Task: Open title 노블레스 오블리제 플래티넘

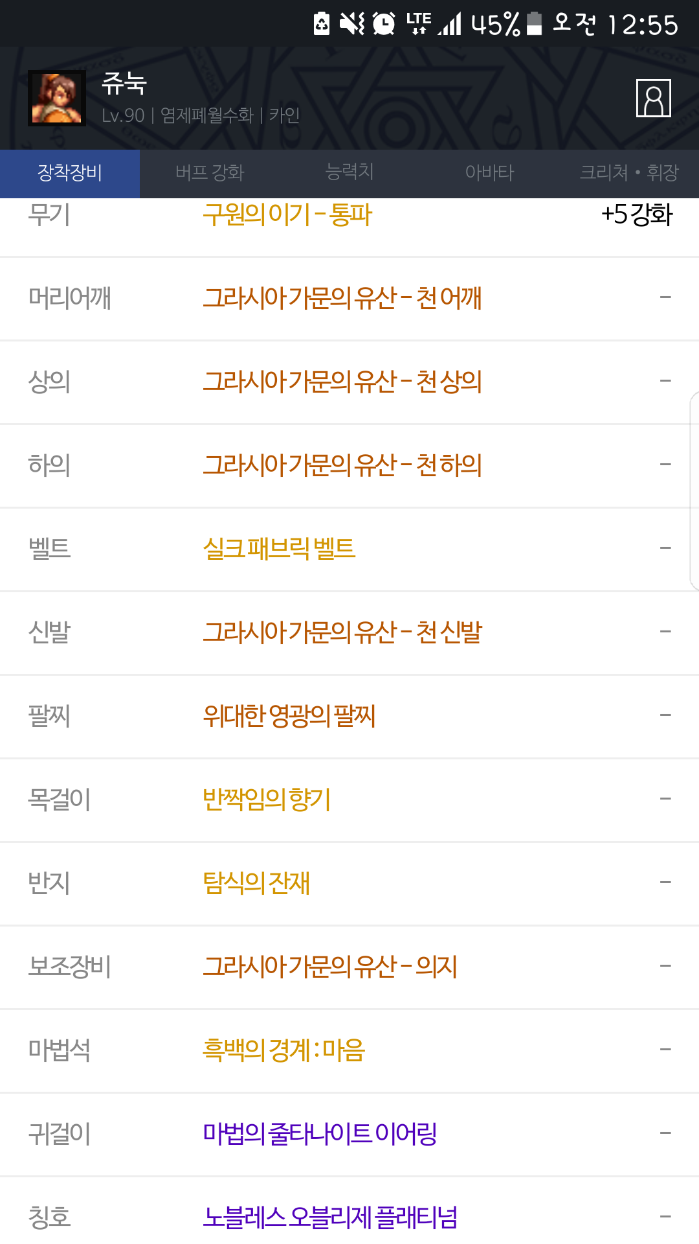Action: (x=330, y=1218)
